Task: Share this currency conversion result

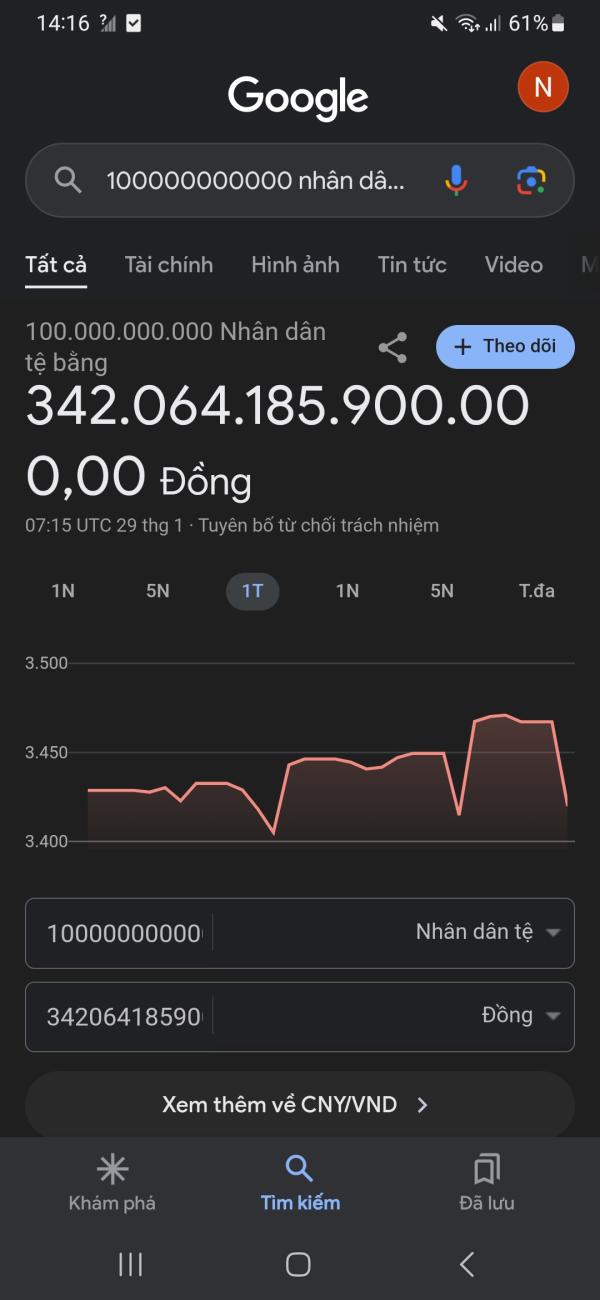Action: tap(393, 348)
